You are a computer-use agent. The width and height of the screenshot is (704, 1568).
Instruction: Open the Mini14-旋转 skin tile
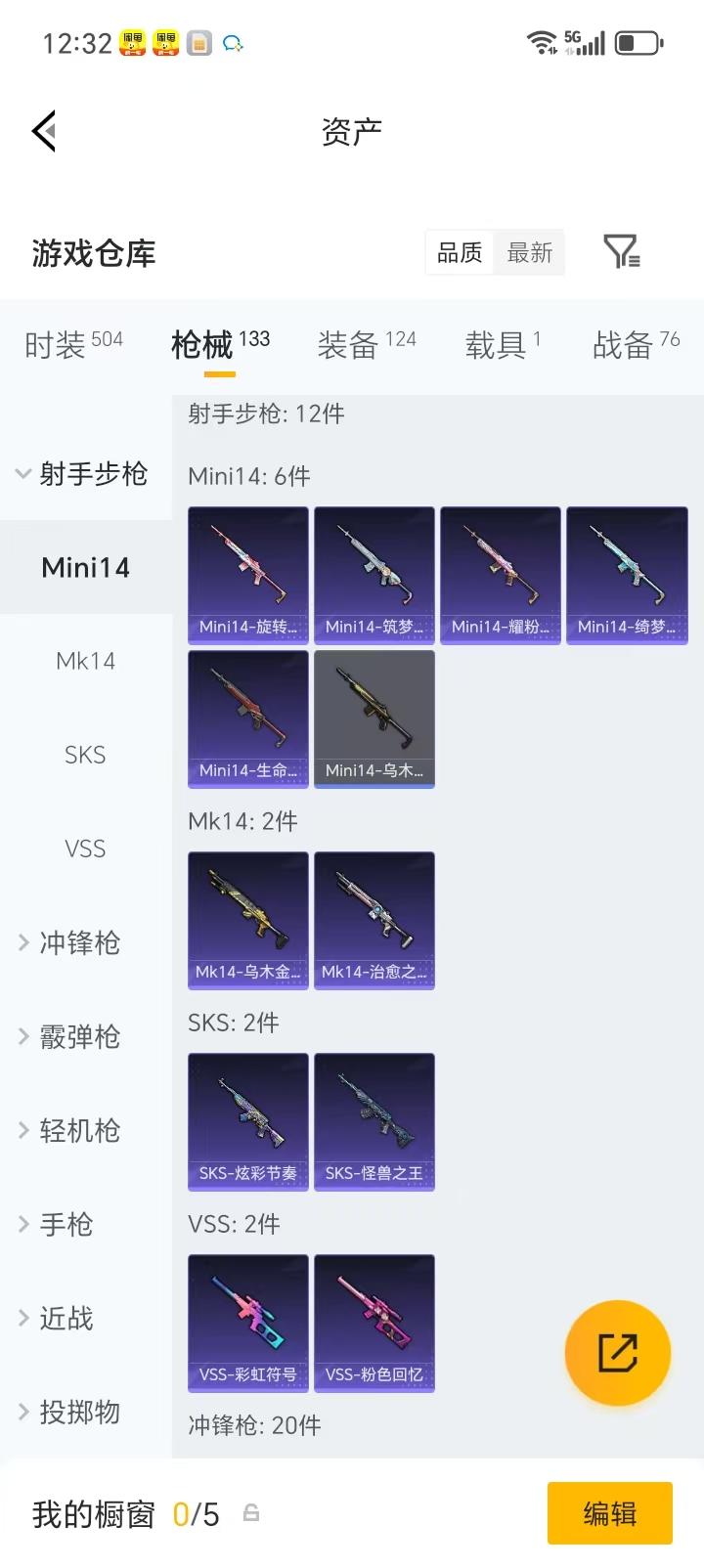(x=248, y=575)
